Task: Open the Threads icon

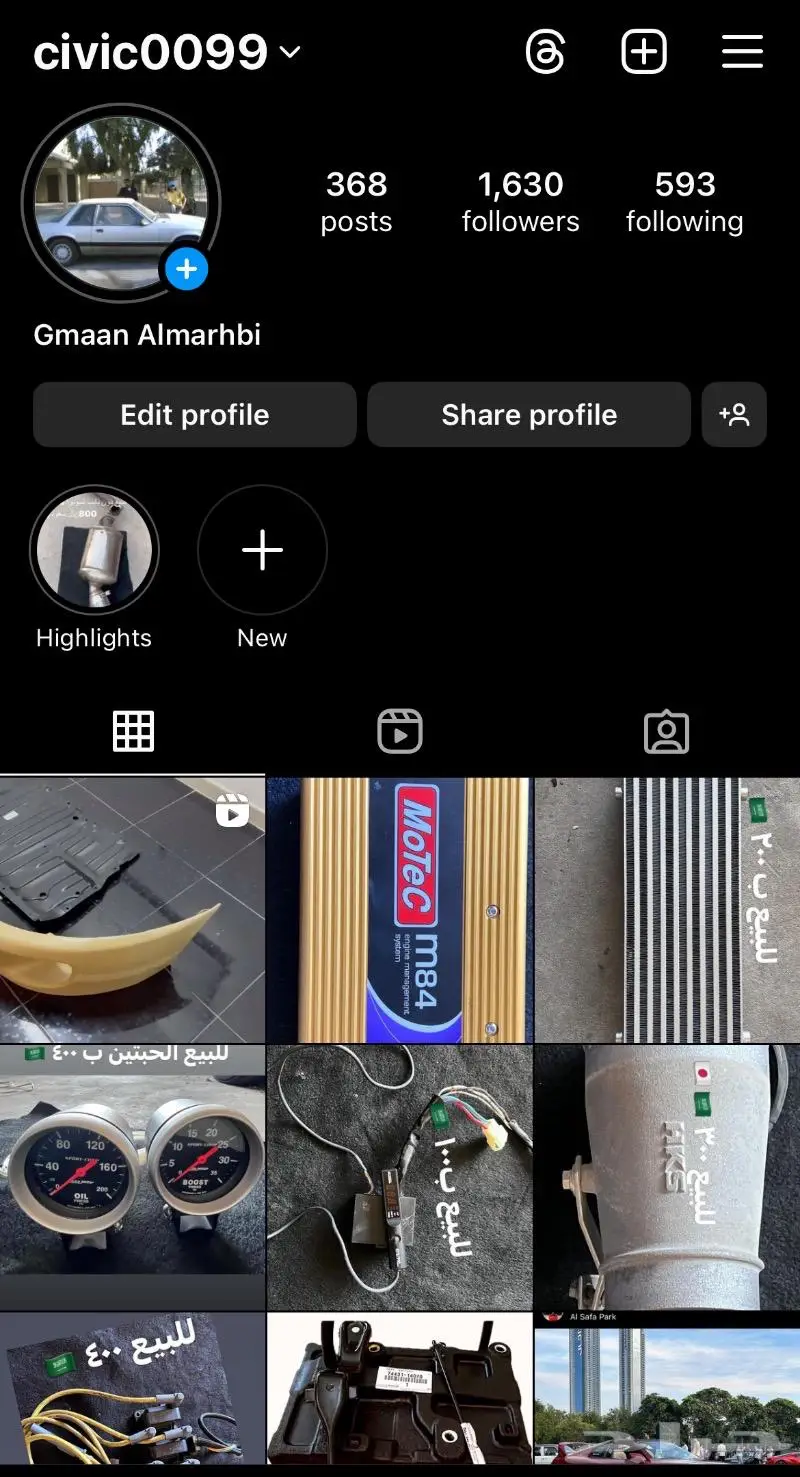Action: (546, 51)
